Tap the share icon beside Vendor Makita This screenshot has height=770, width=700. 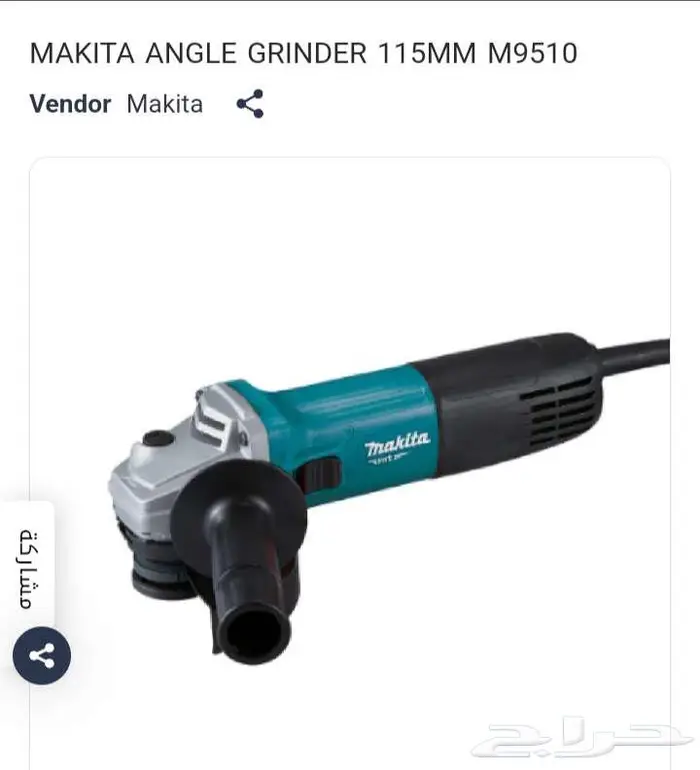click(250, 104)
